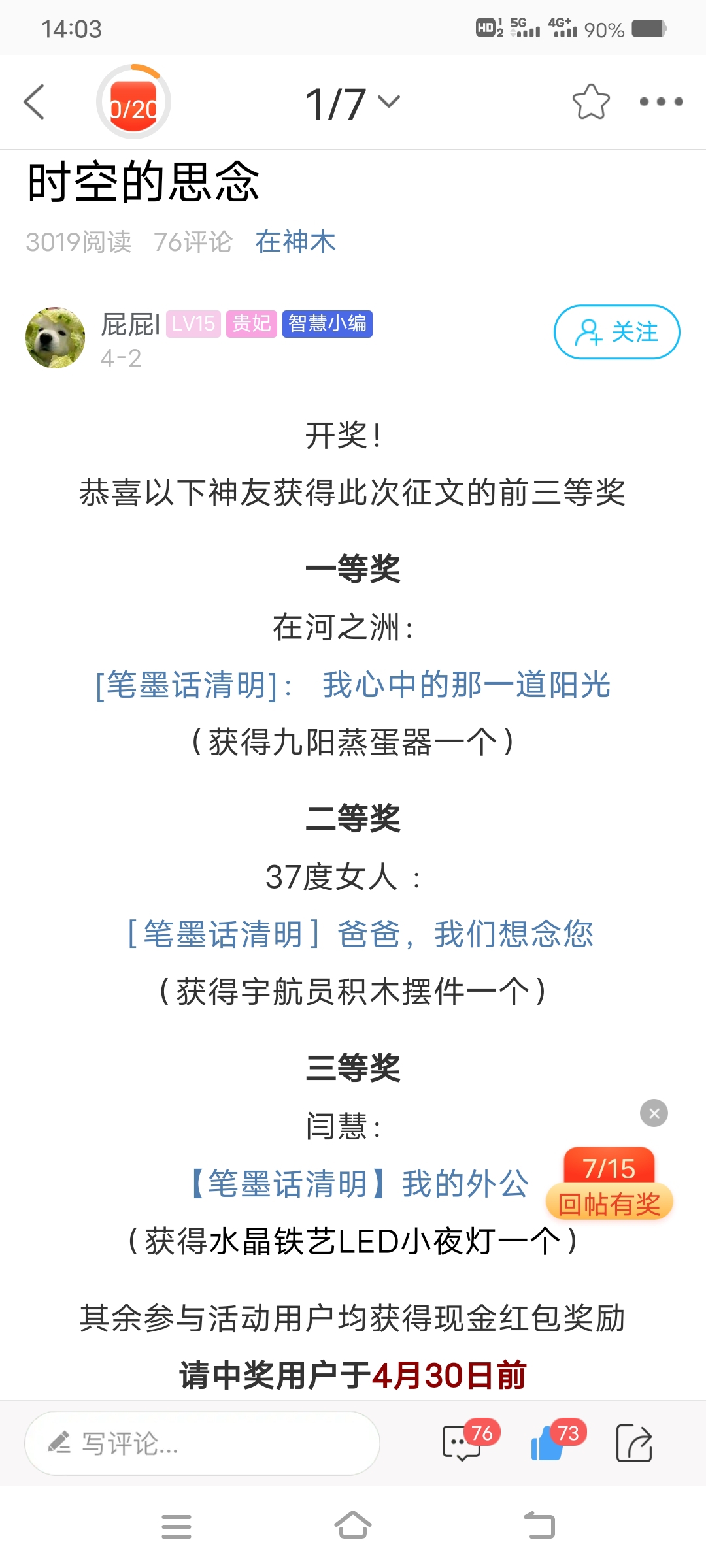Dismiss the 回帖有奖 floating badge
The width and height of the screenshot is (706, 1568).
[x=654, y=1113]
